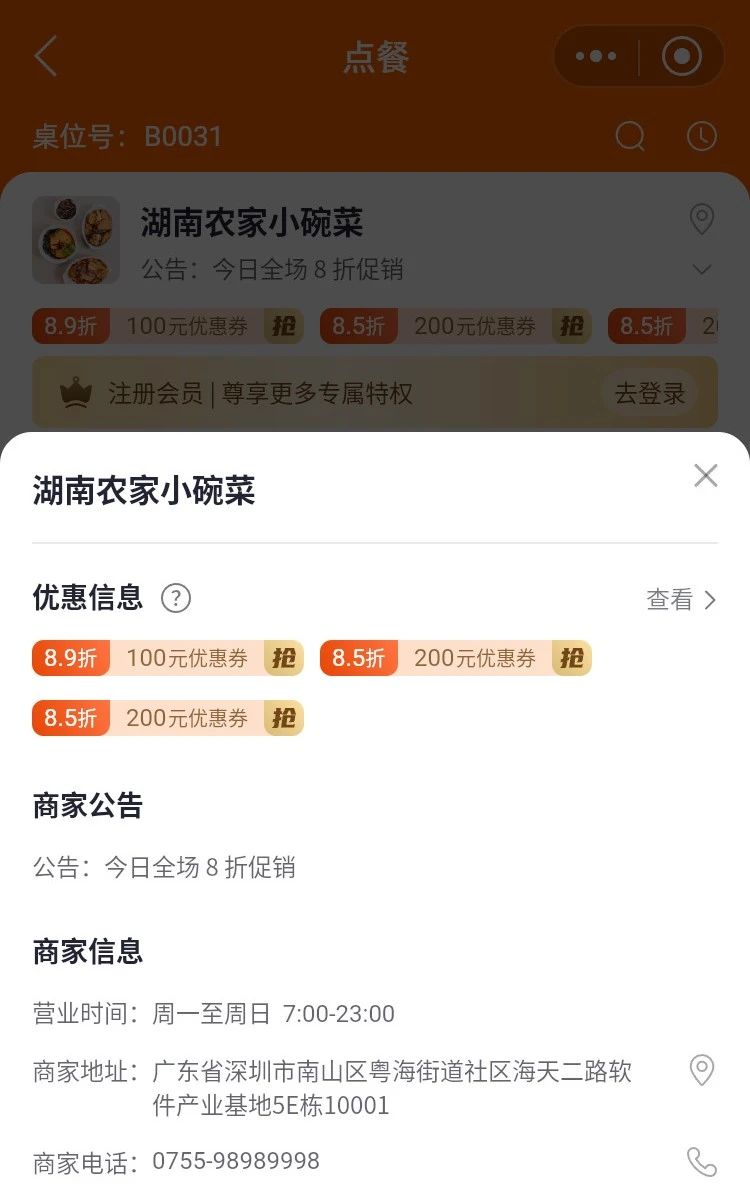Image resolution: width=750 pixels, height=1198 pixels.
Task: Tap the question mark beside 优惠信息
Action: click(176, 598)
